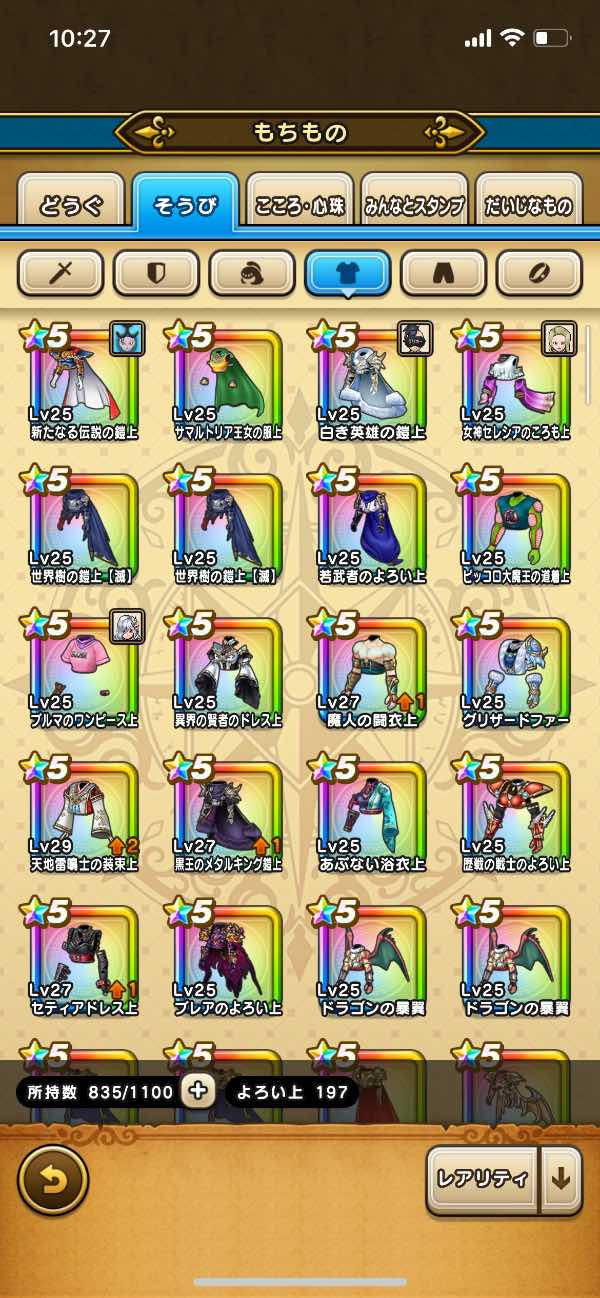600x1298 pixels.
Task: Filter equipment by lower armor pants icon
Action: pyautogui.click(x=443, y=272)
